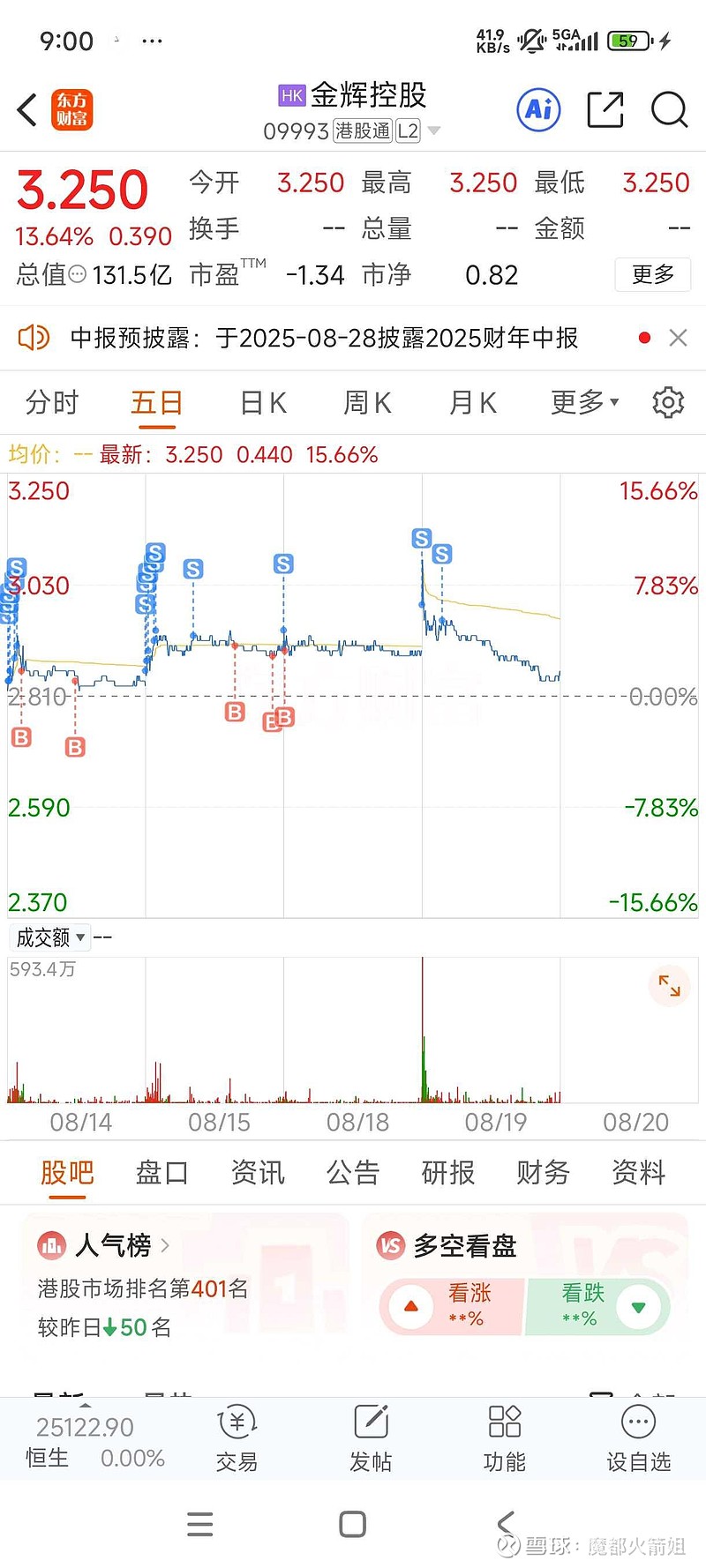Open 成交额 indicator dropdown
The height and width of the screenshot is (1568, 706).
(x=50, y=937)
